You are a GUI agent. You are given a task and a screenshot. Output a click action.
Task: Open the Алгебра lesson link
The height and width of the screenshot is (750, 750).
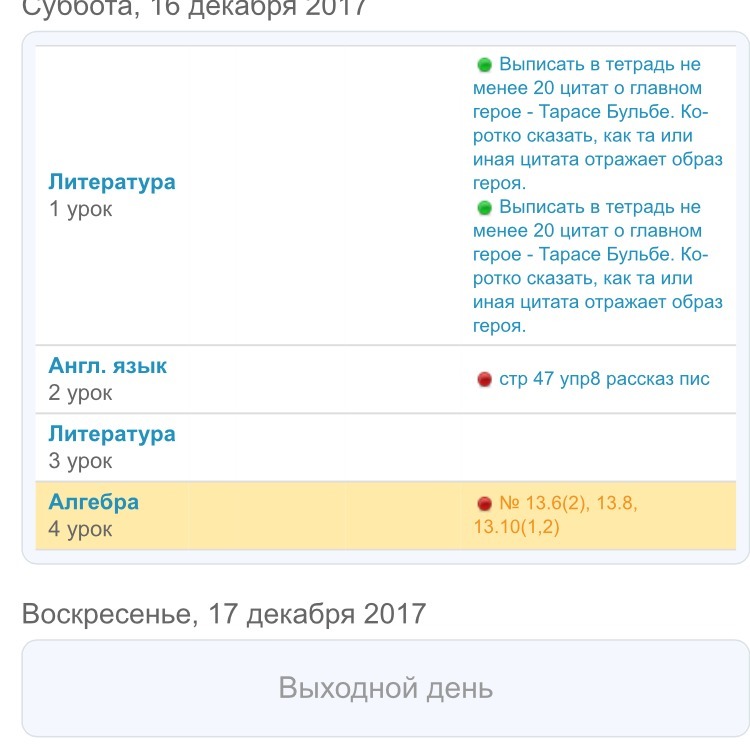tap(94, 502)
